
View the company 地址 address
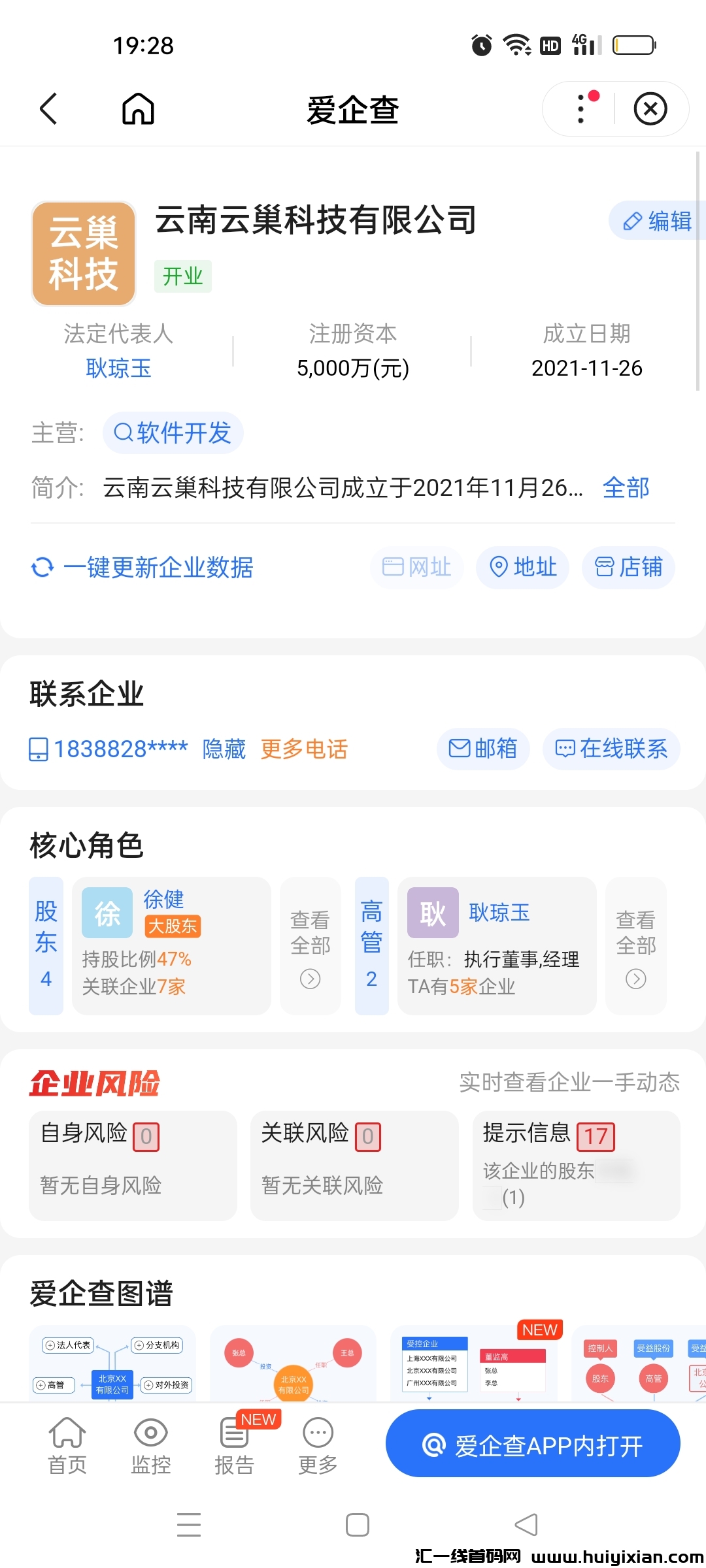(523, 567)
